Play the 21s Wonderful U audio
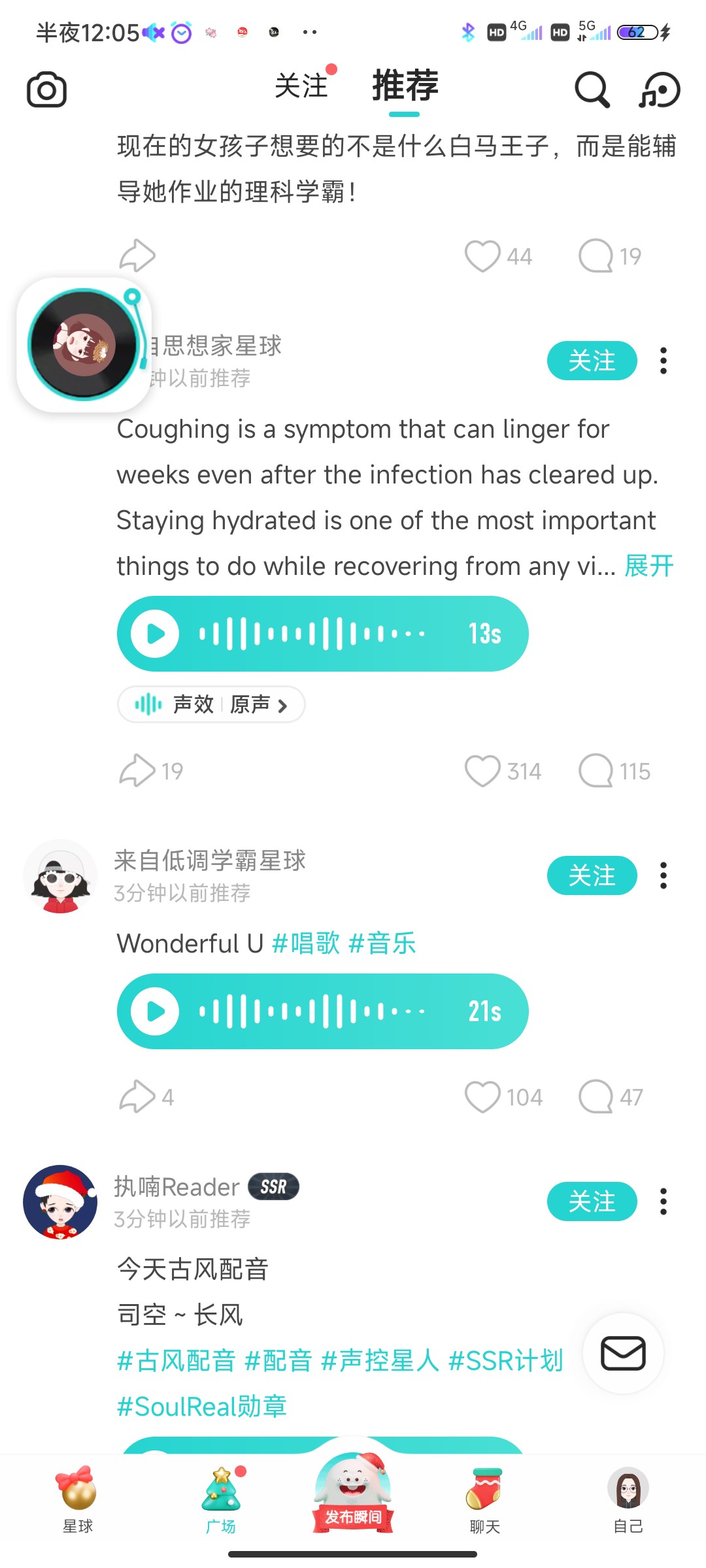Image resolution: width=706 pixels, height=1568 pixels. (155, 1011)
